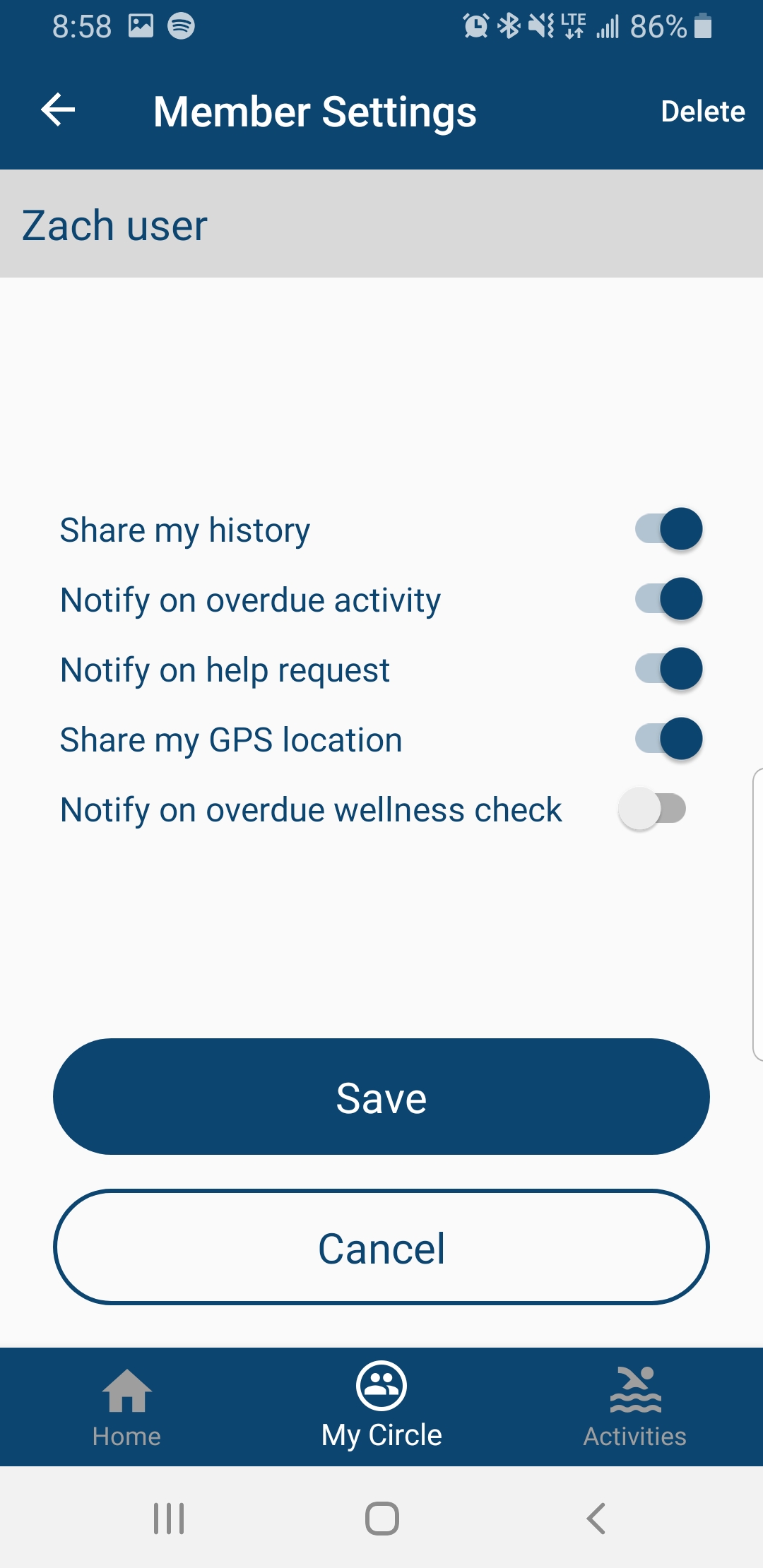Tap the back arrow in the header
This screenshot has width=763, height=1568.
pos(58,109)
